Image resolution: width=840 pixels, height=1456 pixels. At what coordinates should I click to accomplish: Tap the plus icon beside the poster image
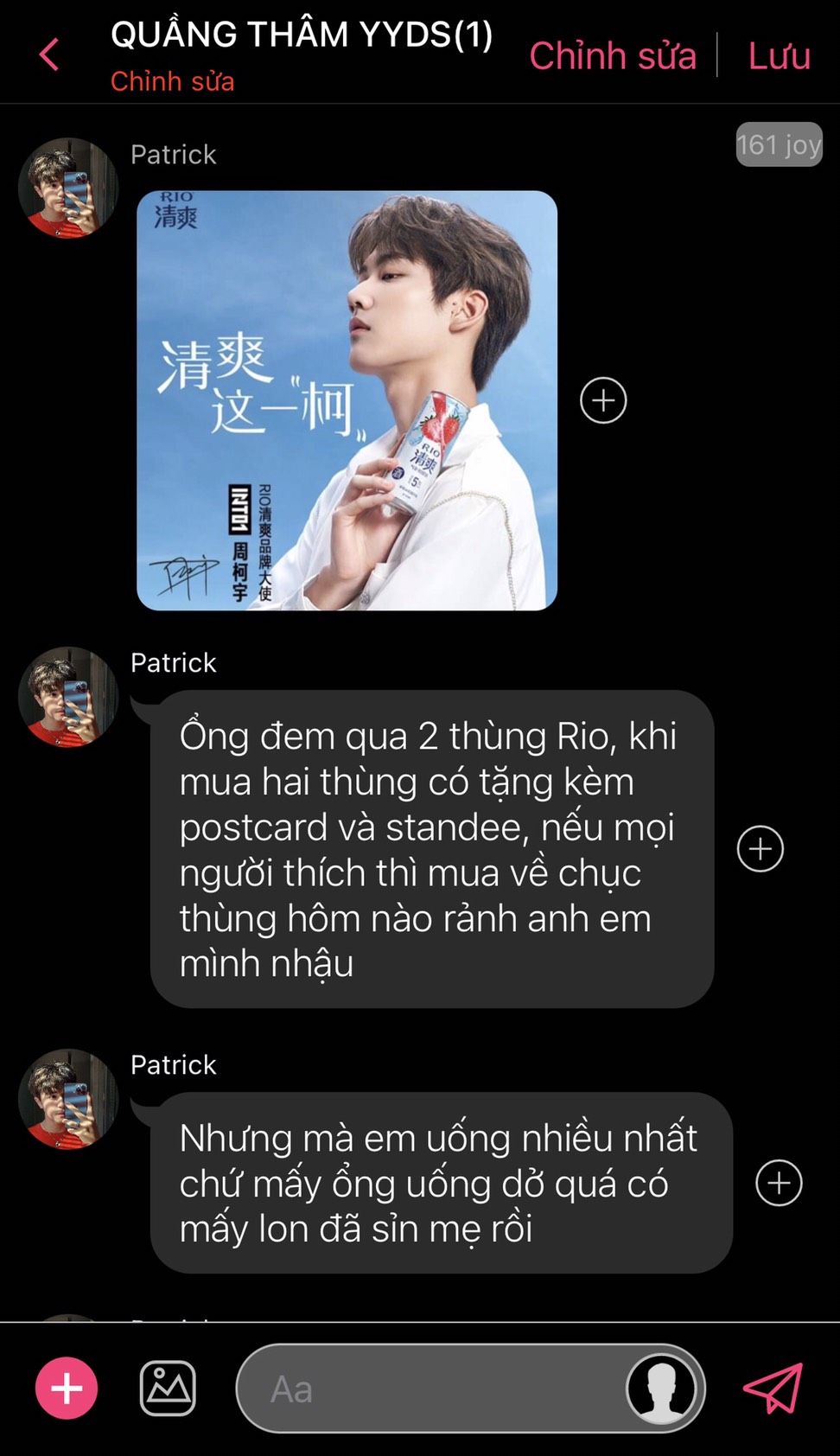click(x=603, y=400)
